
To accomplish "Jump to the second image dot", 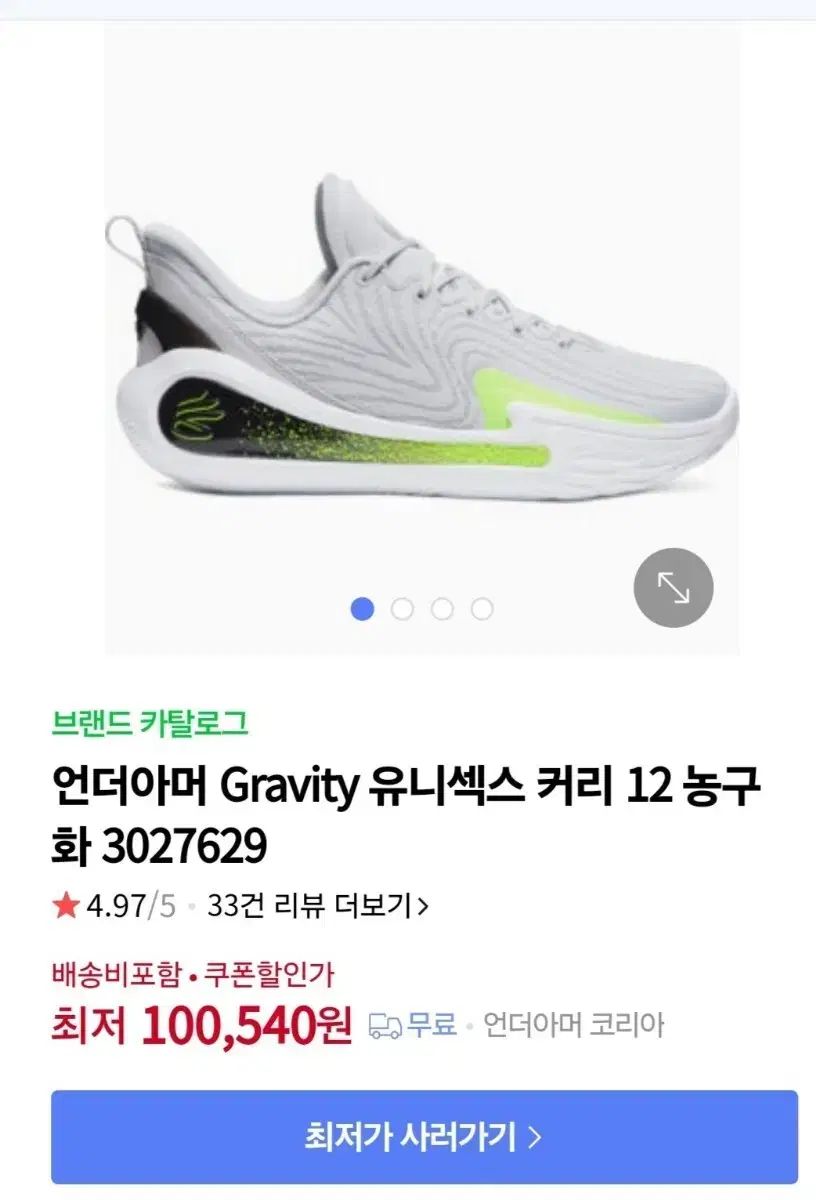I will (x=402, y=609).
